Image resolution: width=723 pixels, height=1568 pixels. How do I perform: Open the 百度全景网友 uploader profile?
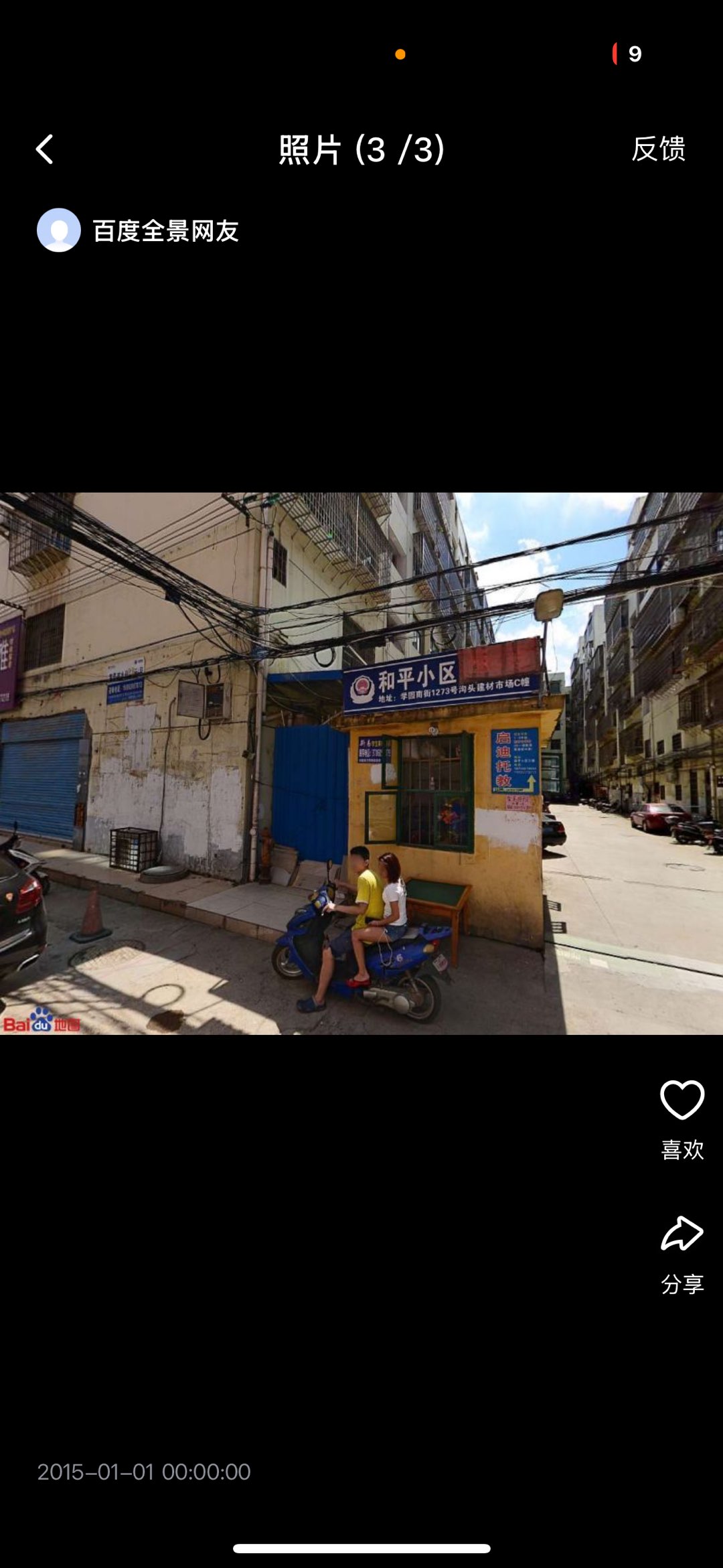coord(139,230)
